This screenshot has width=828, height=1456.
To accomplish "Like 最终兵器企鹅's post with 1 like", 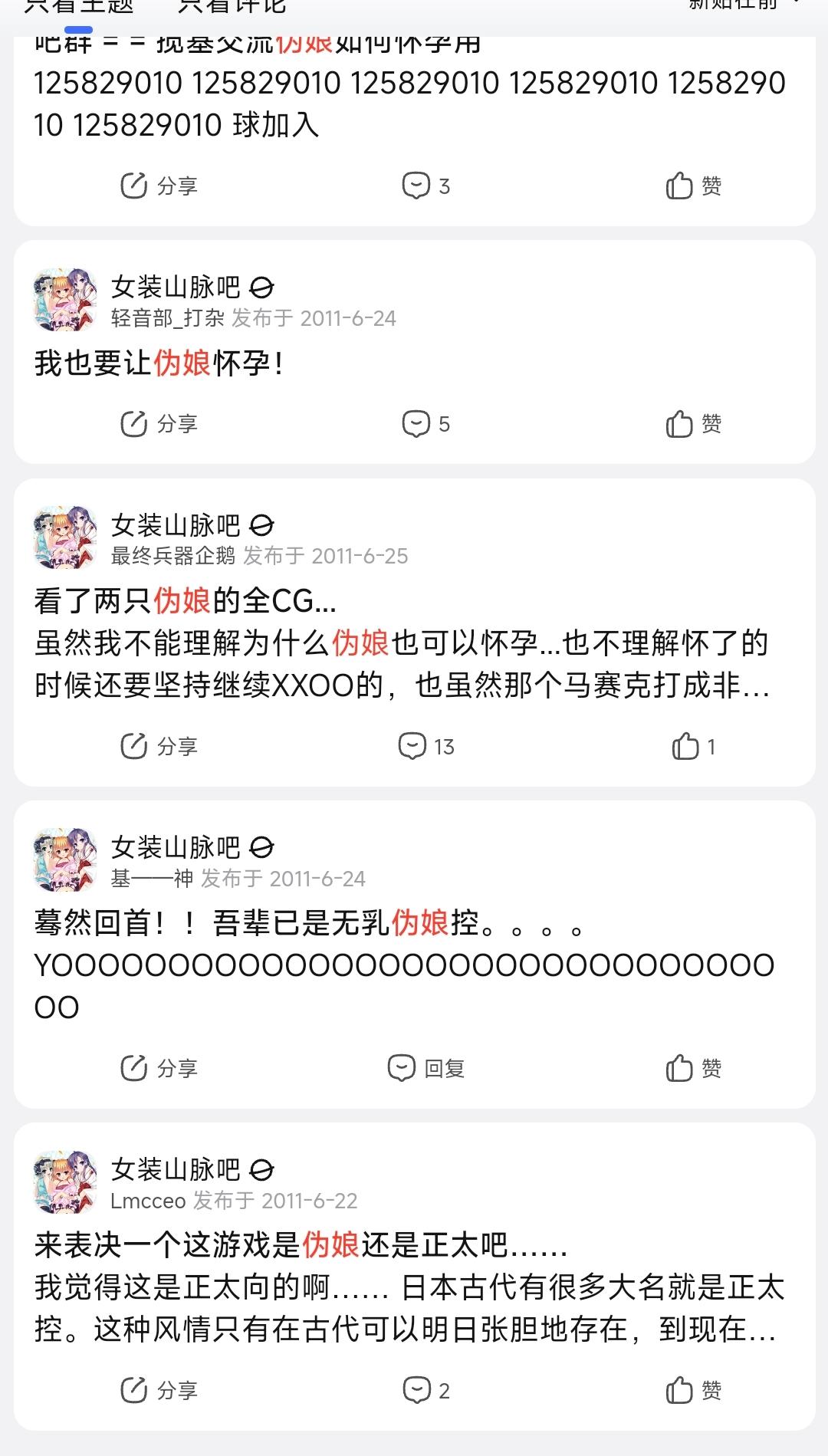I will [693, 746].
